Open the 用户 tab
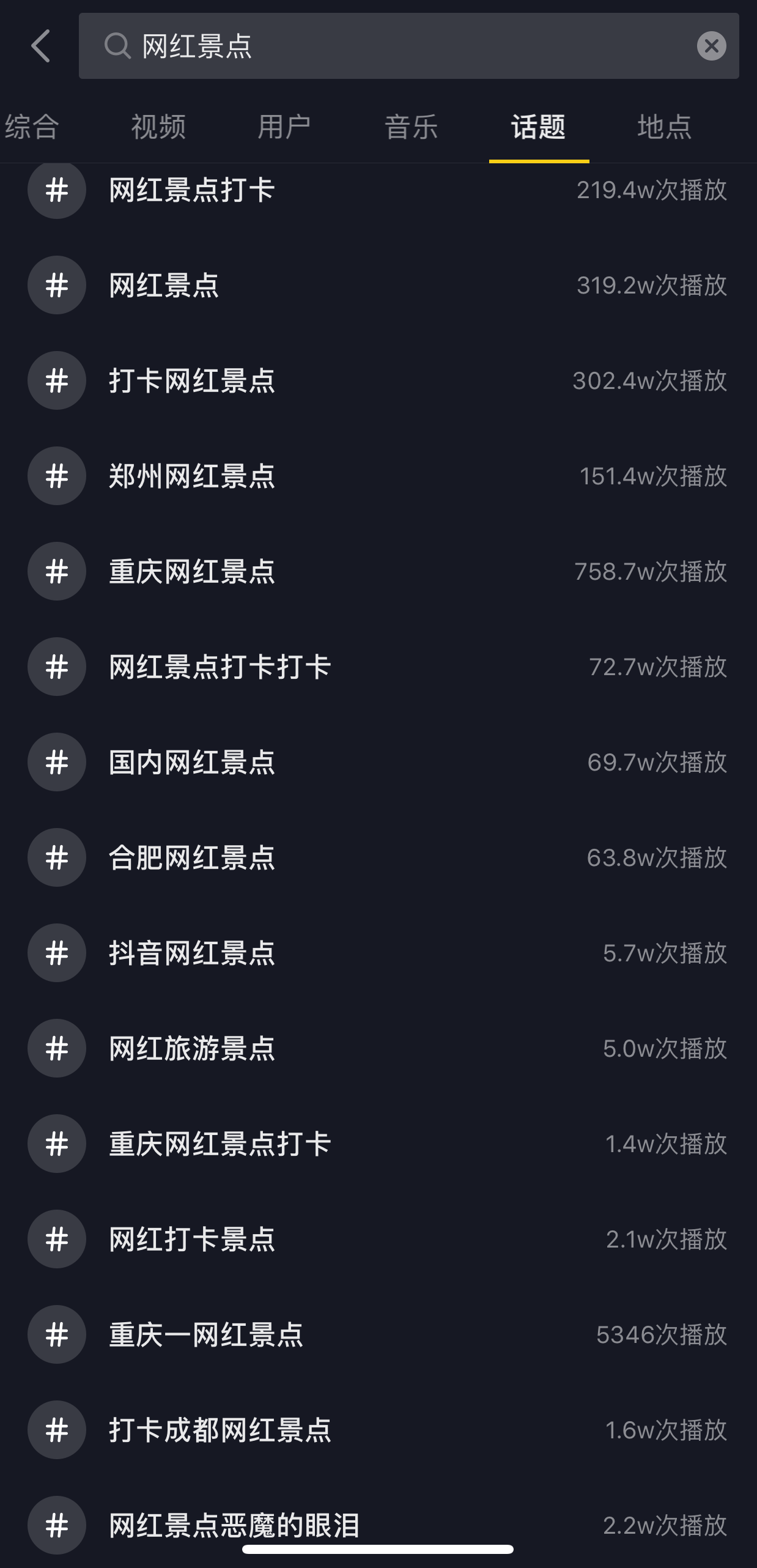Screen dimensions: 757x1568 (x=284, y=127)
